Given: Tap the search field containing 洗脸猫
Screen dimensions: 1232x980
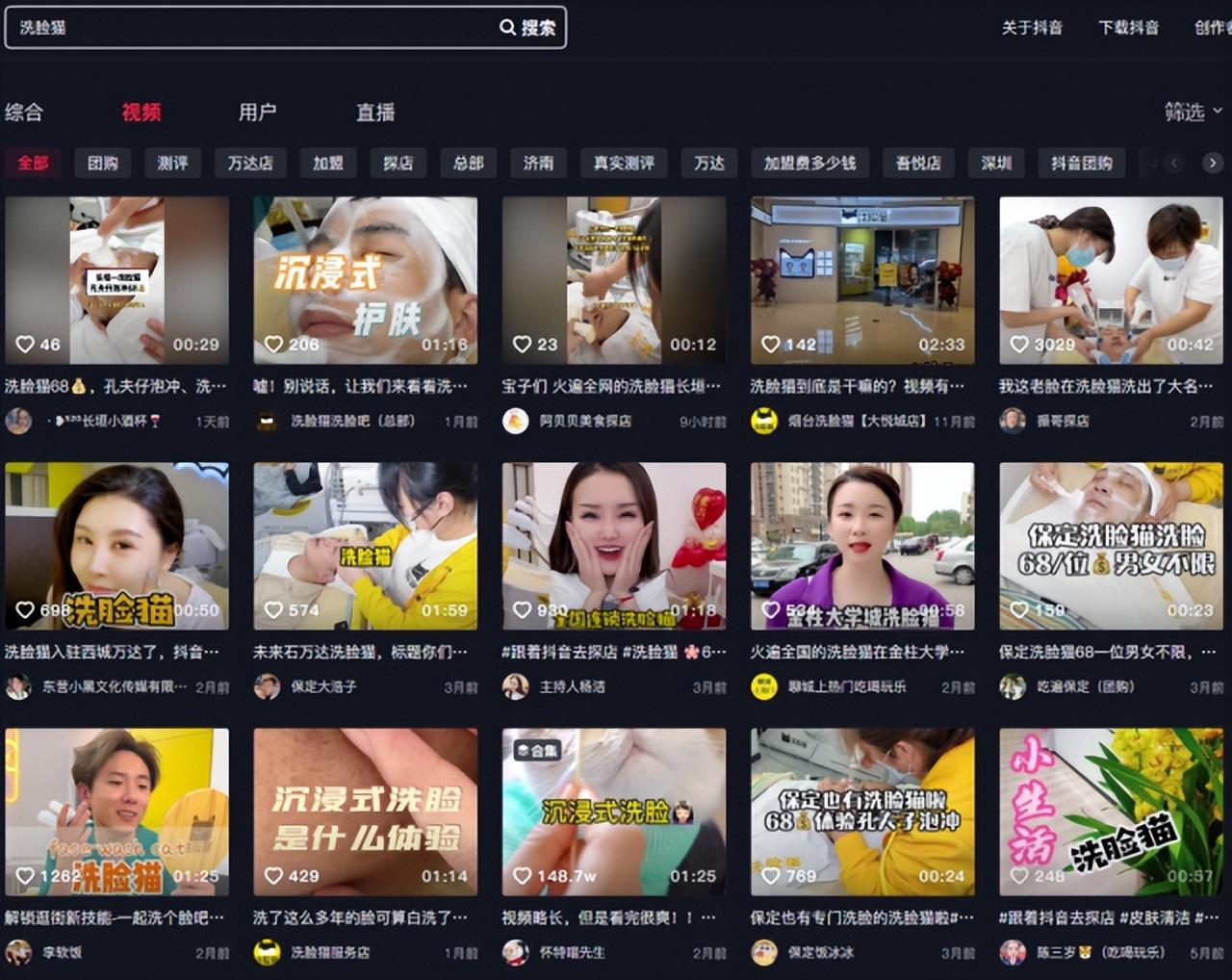Looking at the screenshot, I should (250, 28).
